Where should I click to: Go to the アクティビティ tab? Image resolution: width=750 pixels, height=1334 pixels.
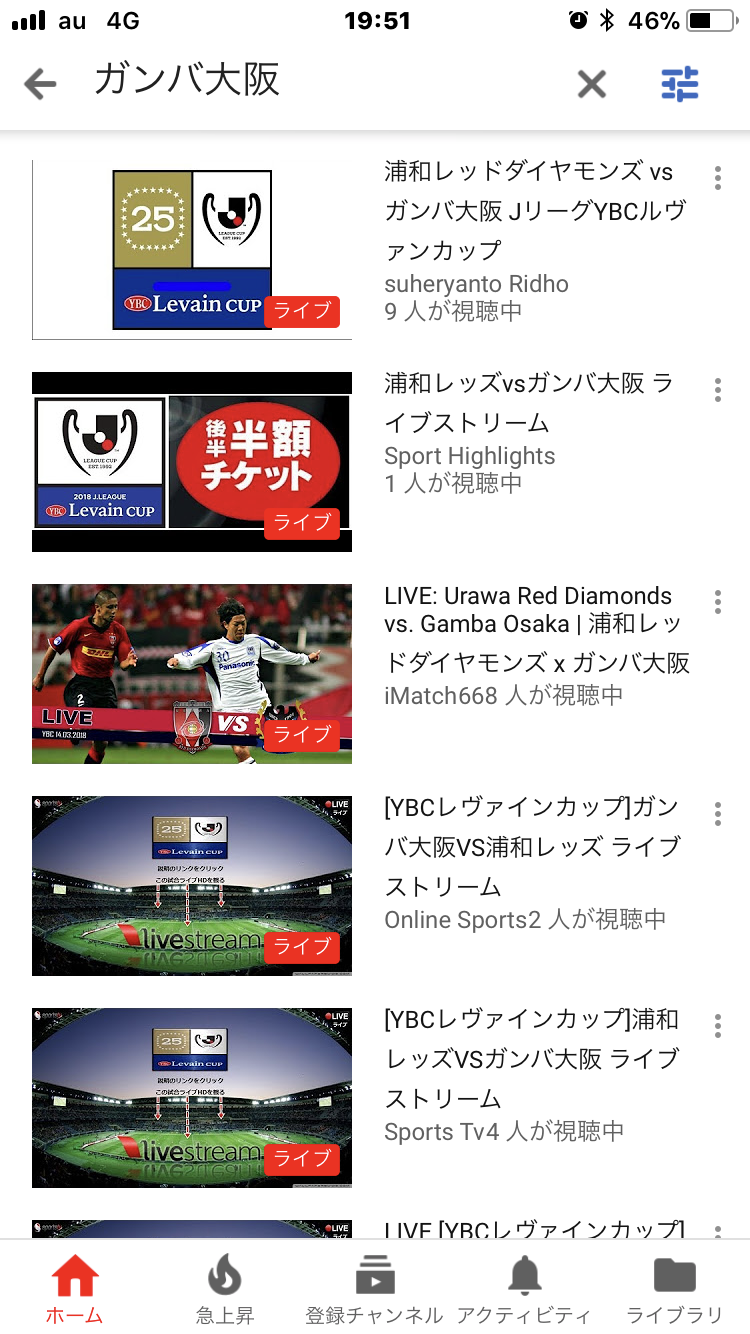click(524, 1288)
